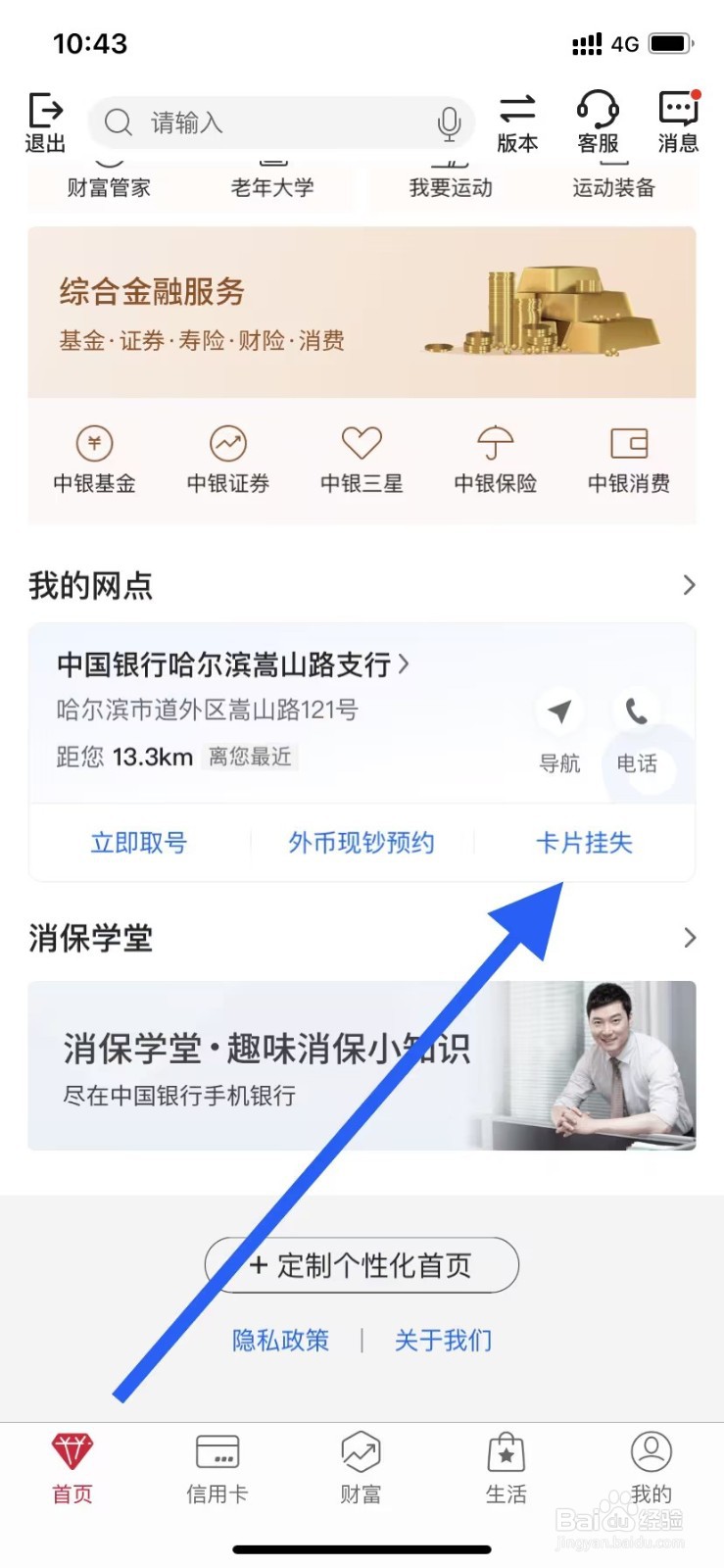The width and height of the screenshot is (724, 1568).
Task: Open 中银证券 securities service
Action: [227, 459]
